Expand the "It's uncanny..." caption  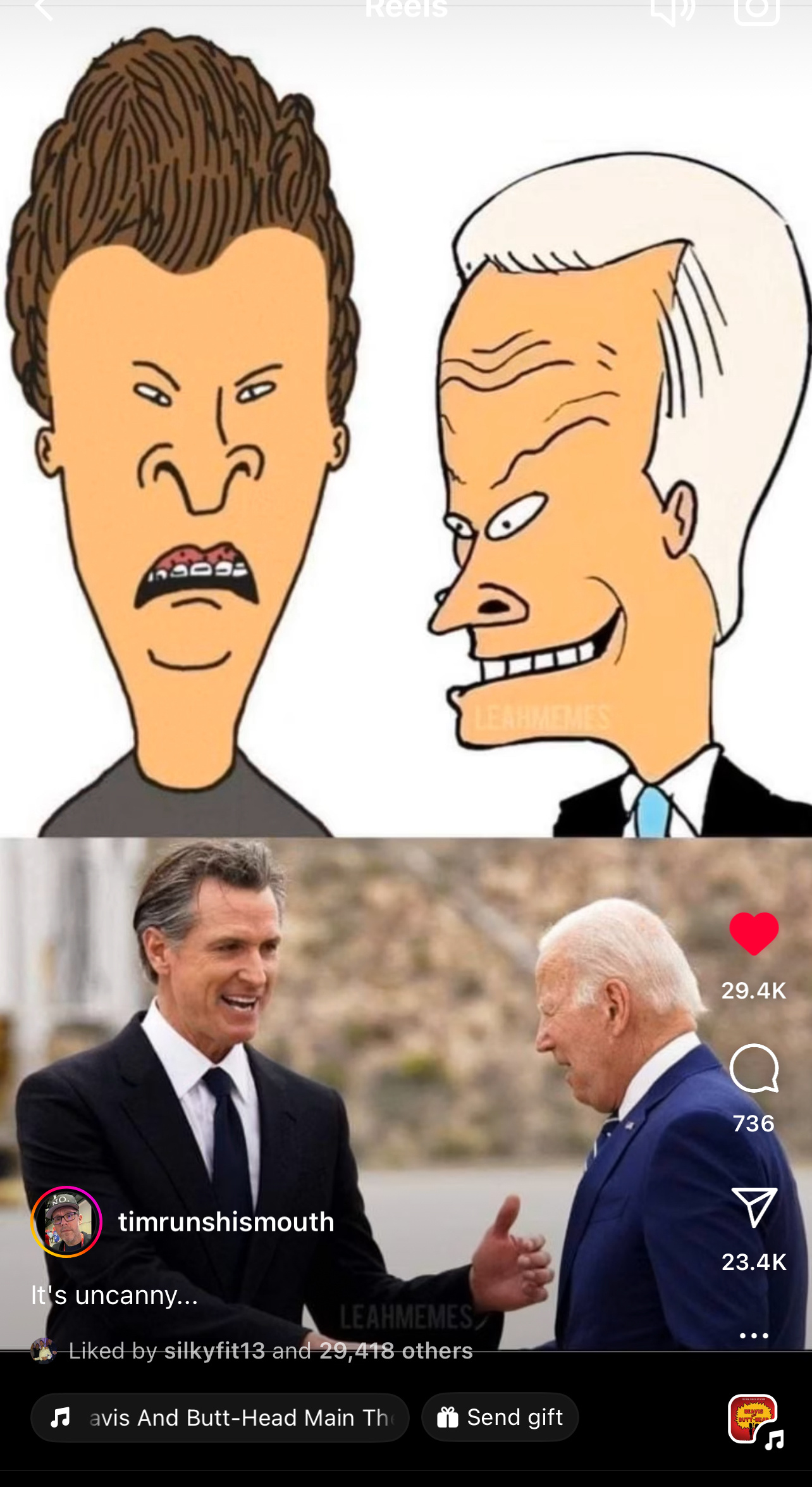tap(114, 1295)
